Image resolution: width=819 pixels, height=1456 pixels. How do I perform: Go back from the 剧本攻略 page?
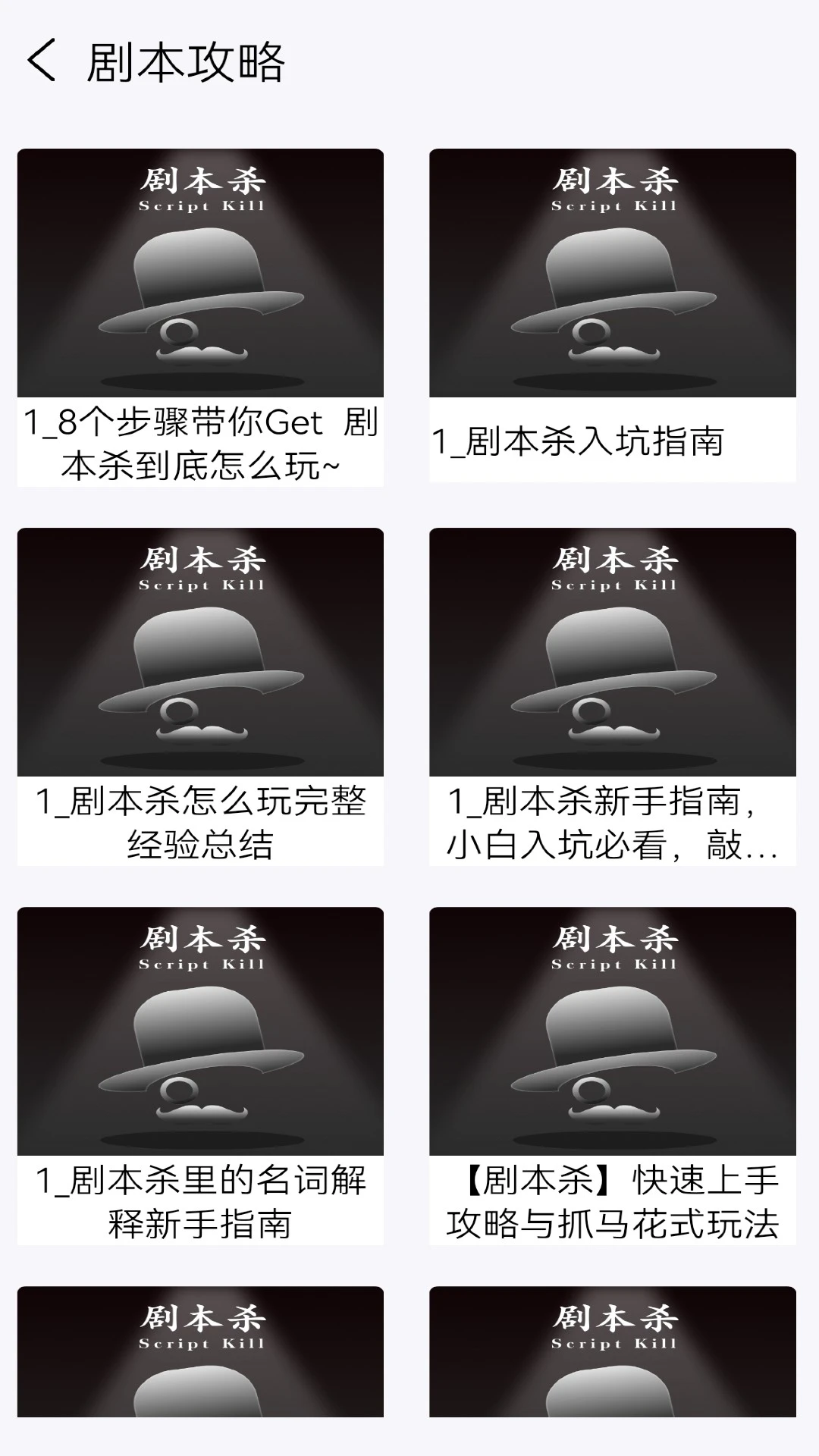42,61
